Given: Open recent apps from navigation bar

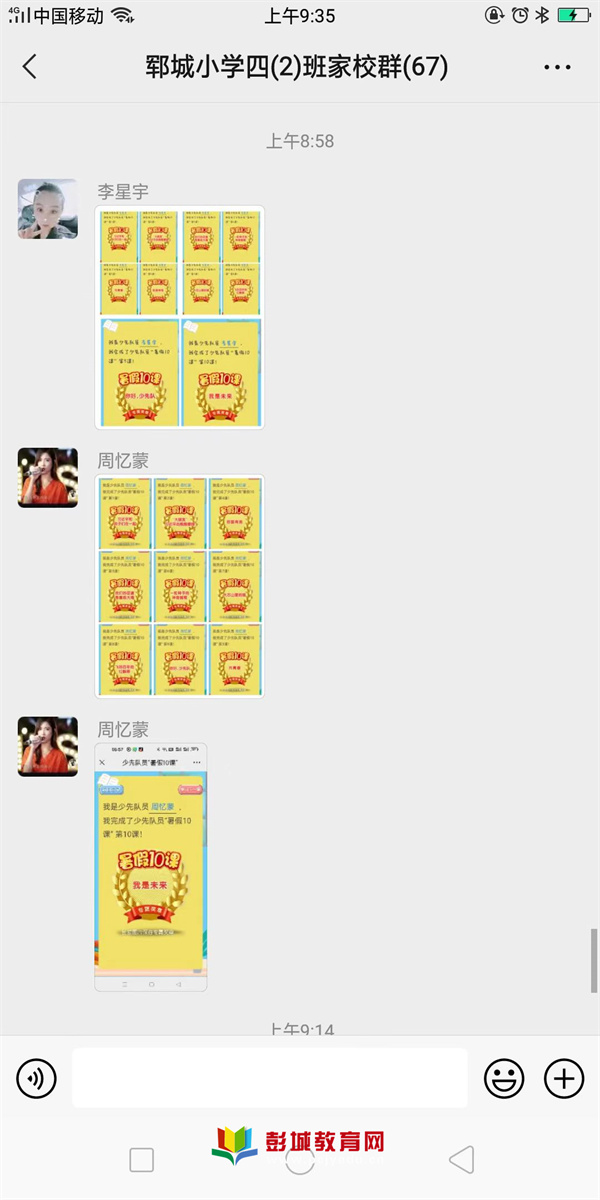Looking at the screenshot, I should point(142,1160).
